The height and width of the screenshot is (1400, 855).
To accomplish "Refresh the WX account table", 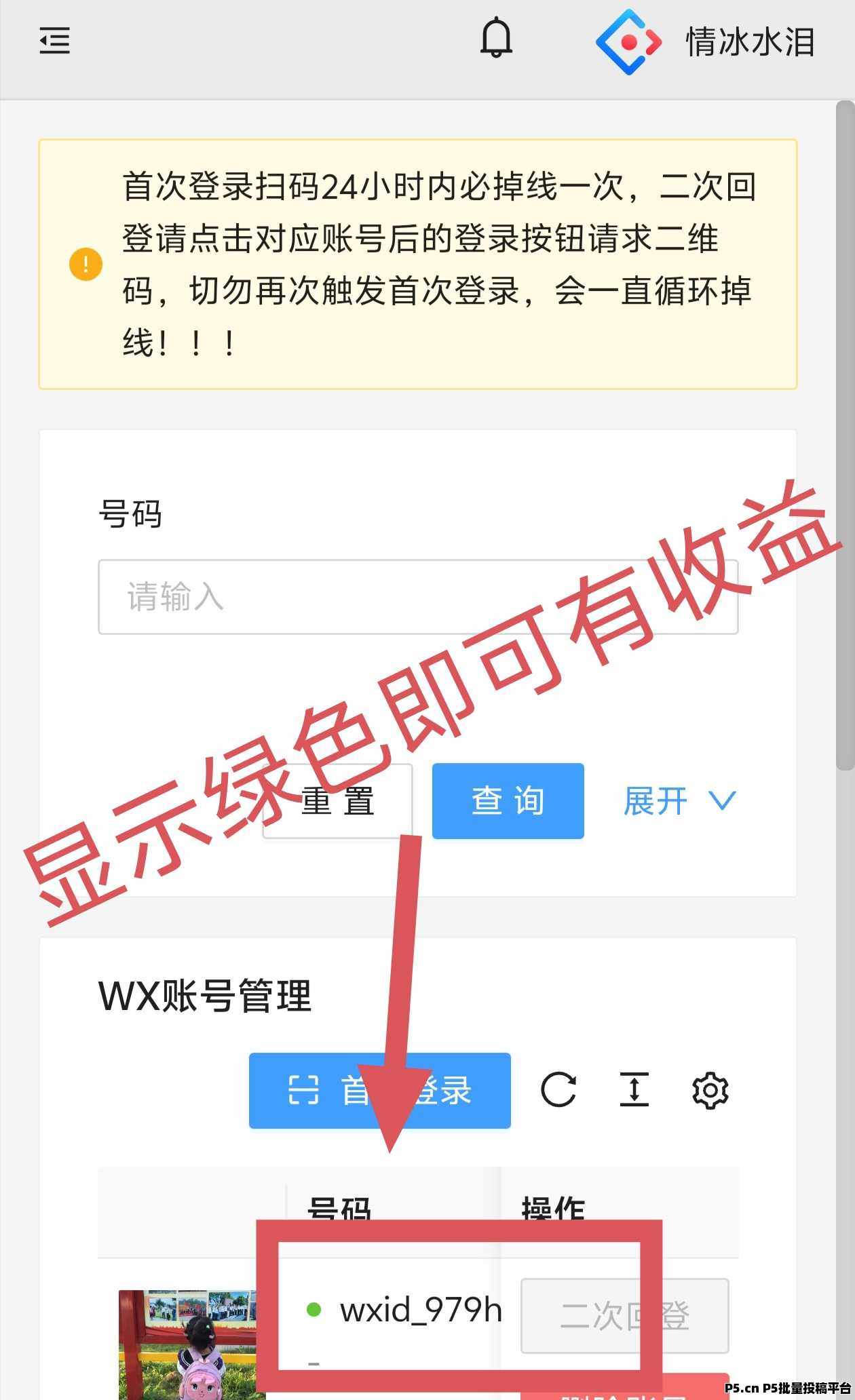I will coord(558,1090).
